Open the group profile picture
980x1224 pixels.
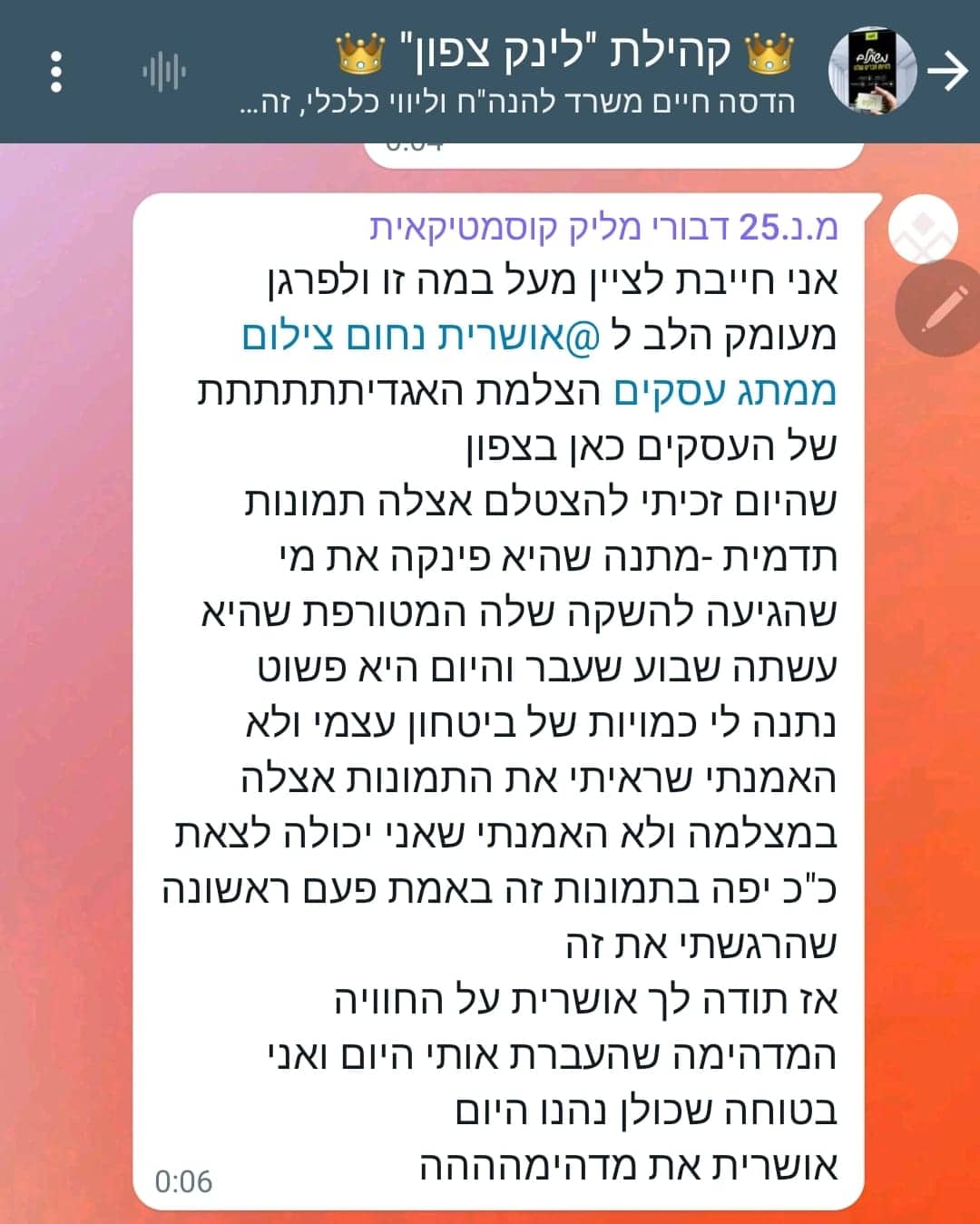point(873,71)
